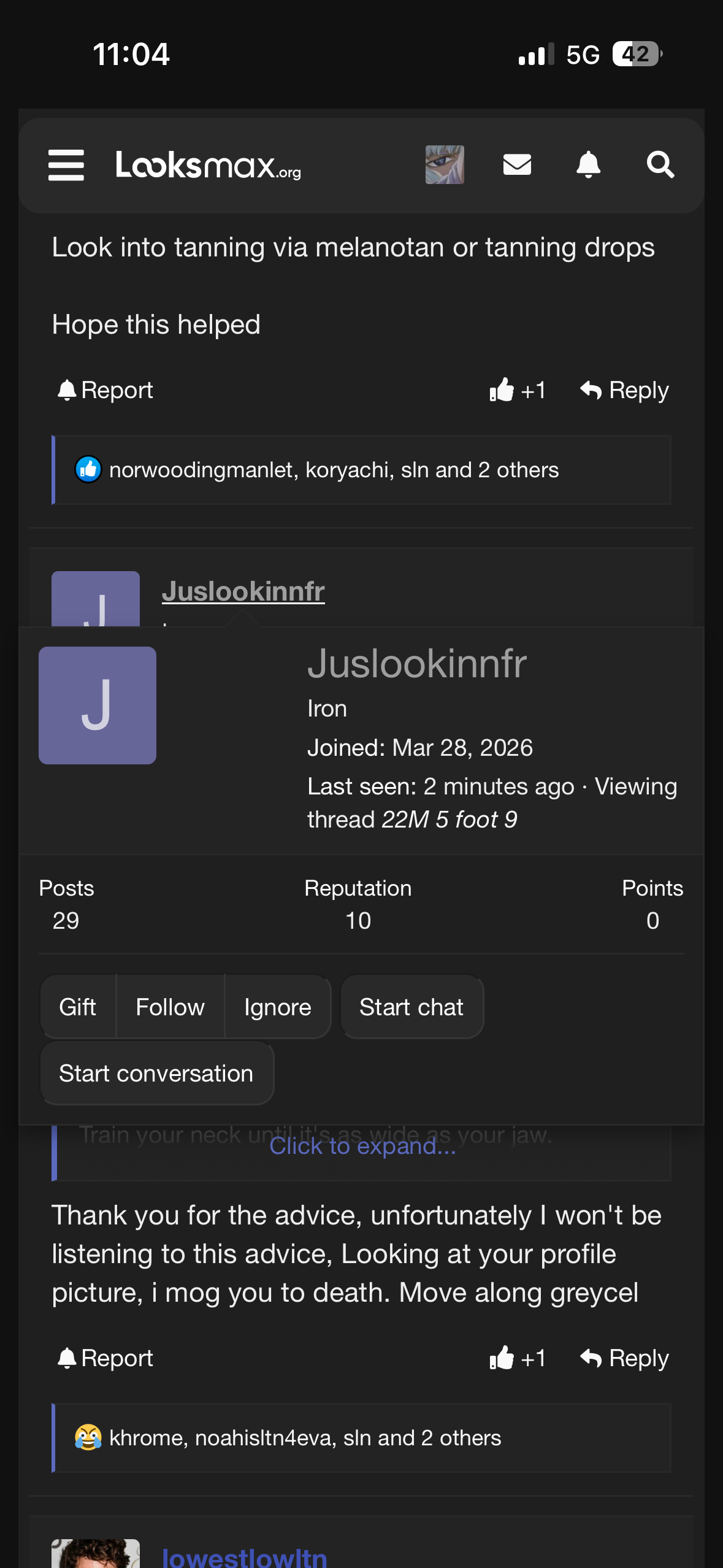Open the inbox envelope icon

(x=517, y=164)
